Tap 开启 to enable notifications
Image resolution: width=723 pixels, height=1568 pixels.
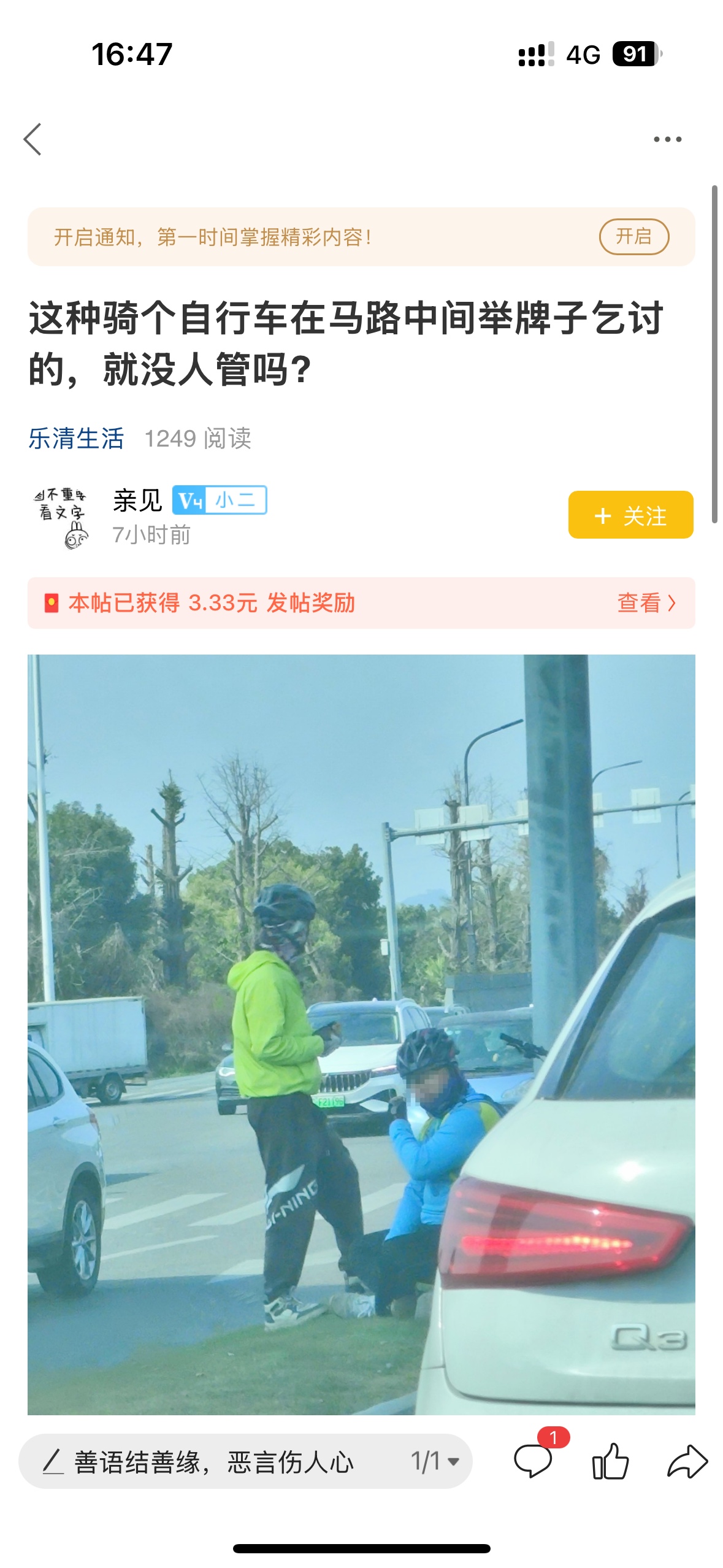point(633,237)
